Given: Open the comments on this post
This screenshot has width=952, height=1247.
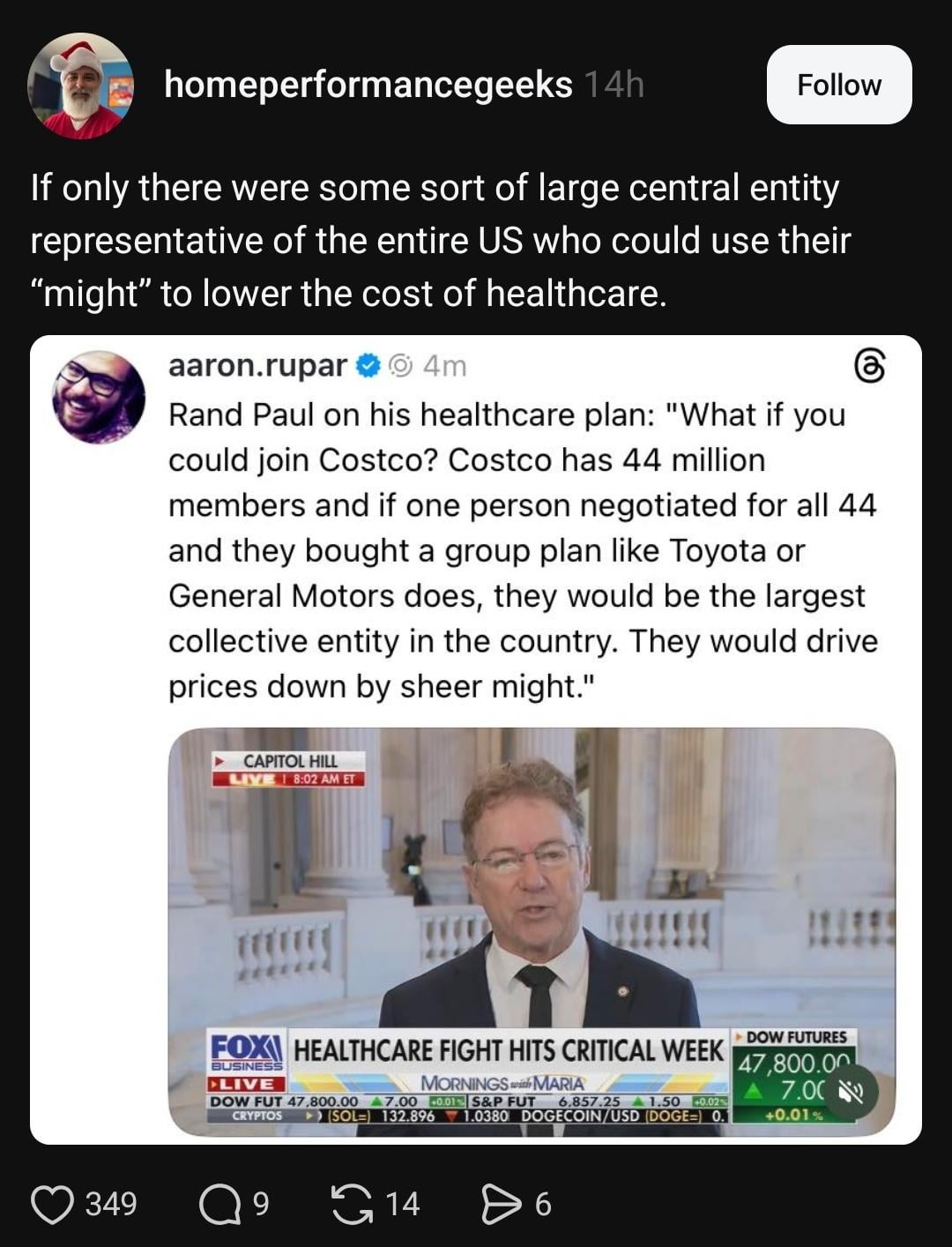Looking at the screenshot, I should point(219,1204).
